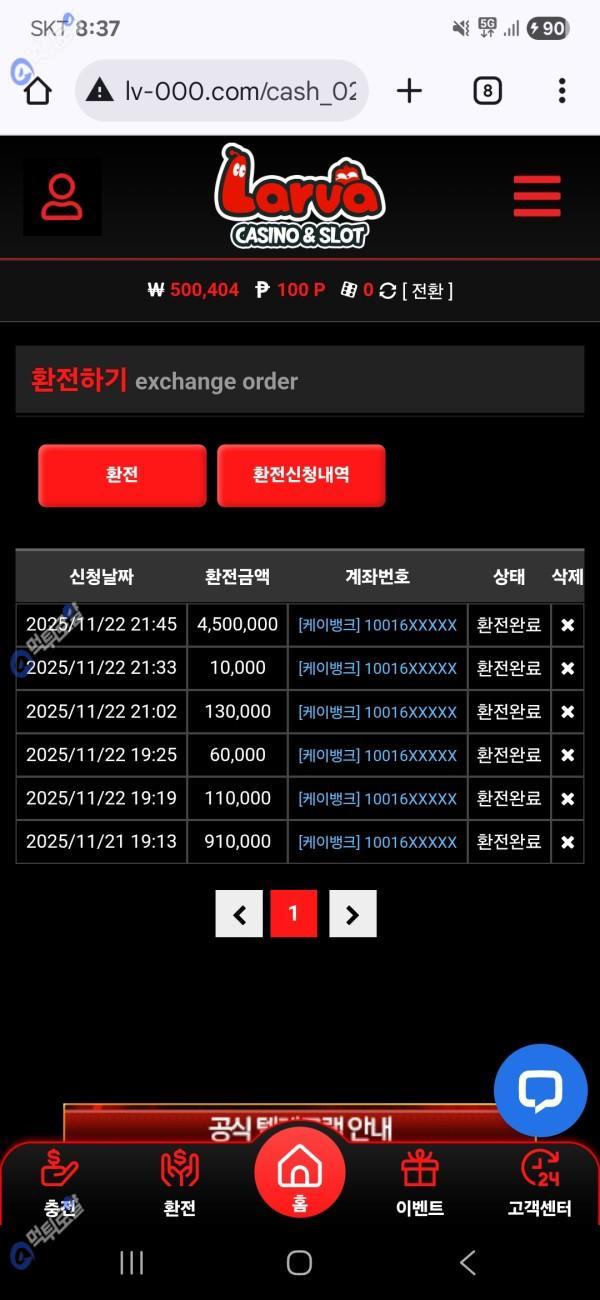Delete the 10,000 exchange record
Image resolution: width=600 pixels, height=1300 pixels.
567,668
